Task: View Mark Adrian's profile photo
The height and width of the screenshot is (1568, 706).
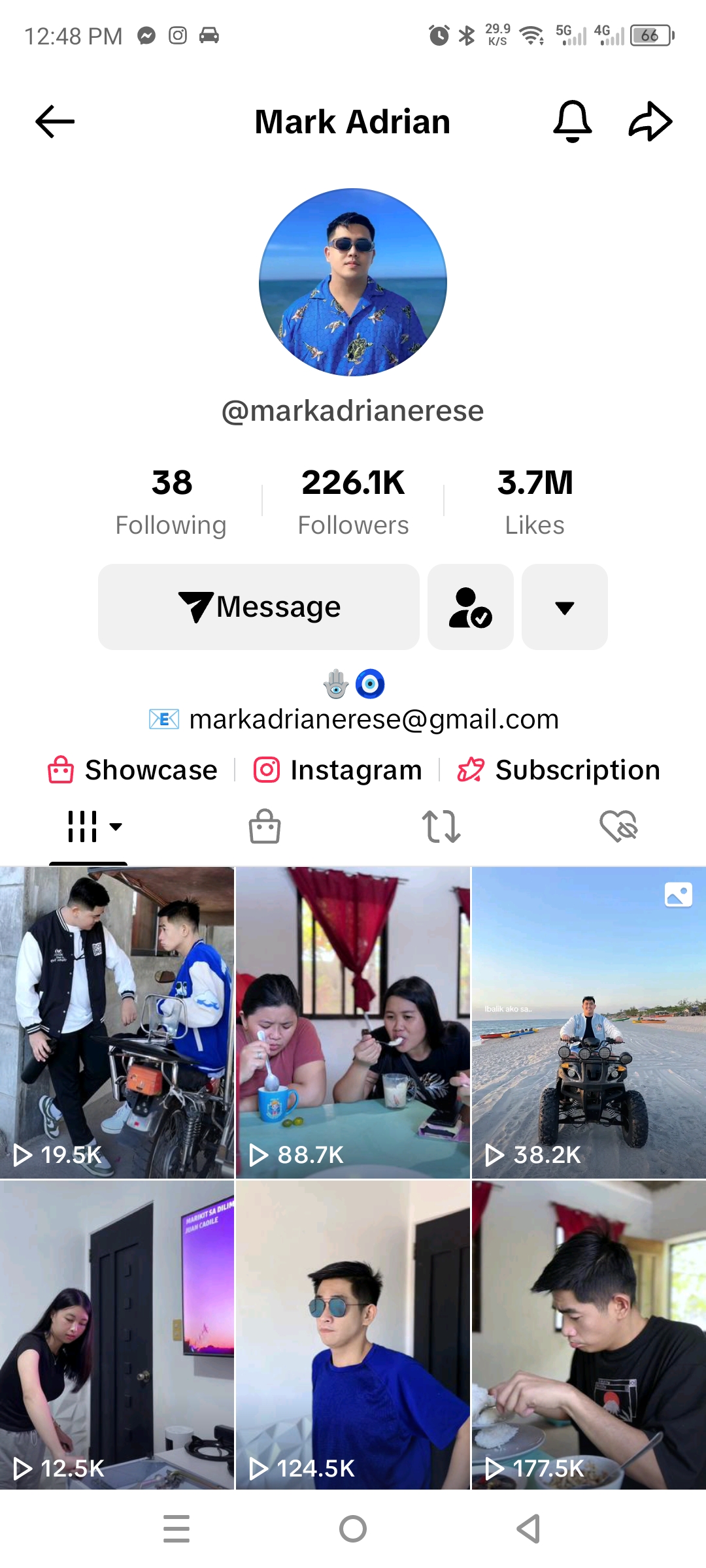Action: tap(353, 282)
